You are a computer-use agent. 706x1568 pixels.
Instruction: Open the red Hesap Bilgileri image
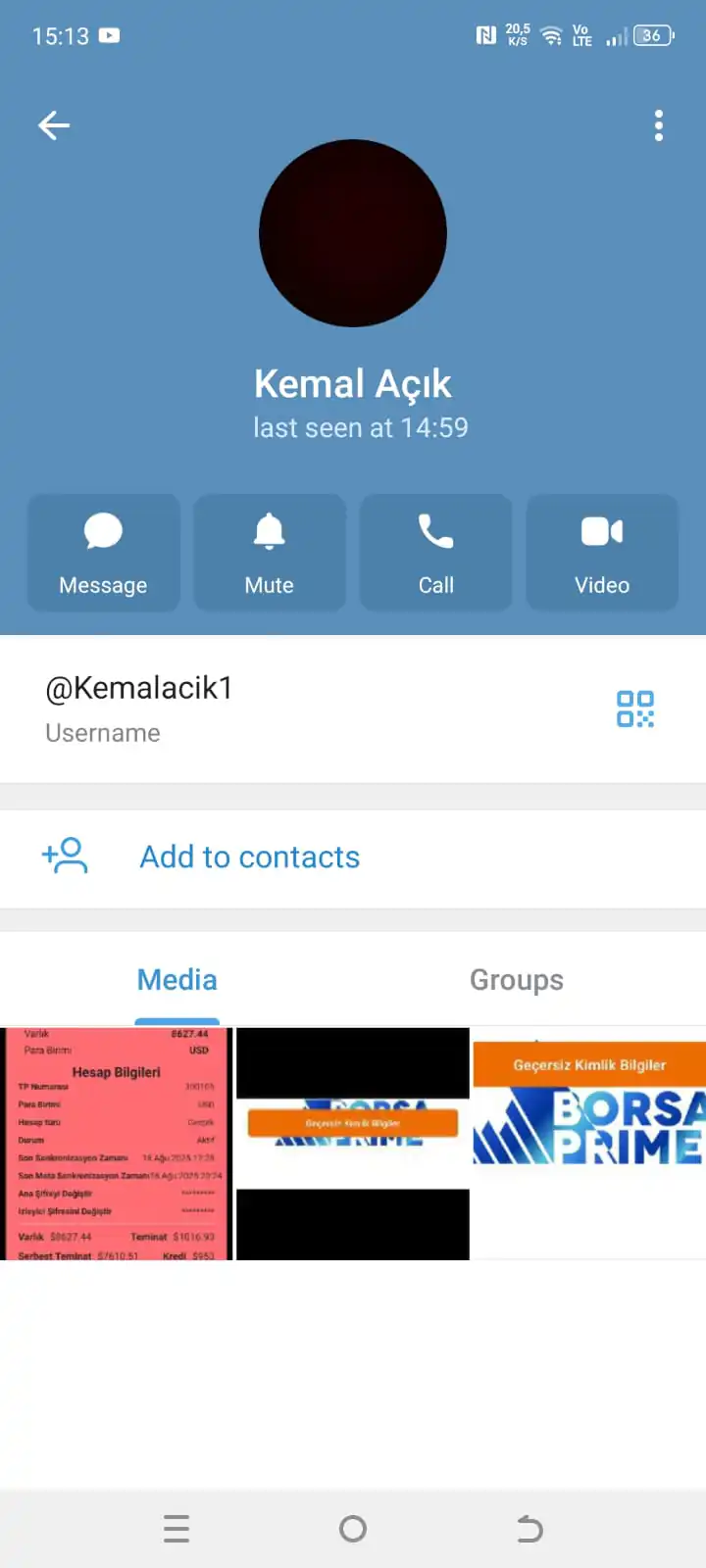click(x=117, y=1144)
